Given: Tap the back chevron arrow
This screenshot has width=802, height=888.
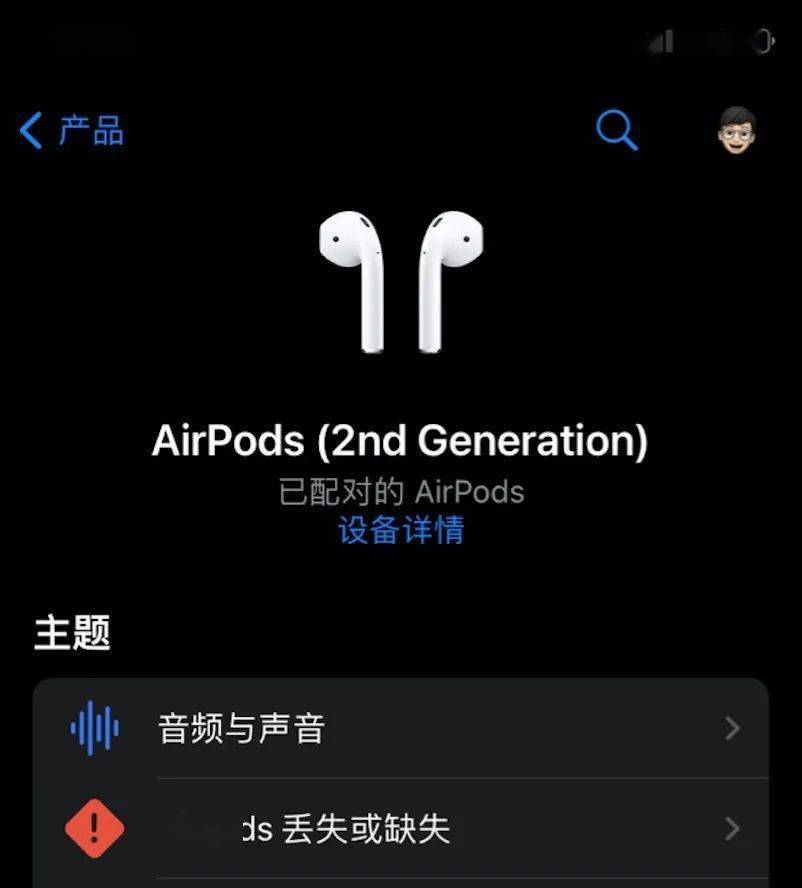Looking at the screenshot, I should 30,129.
